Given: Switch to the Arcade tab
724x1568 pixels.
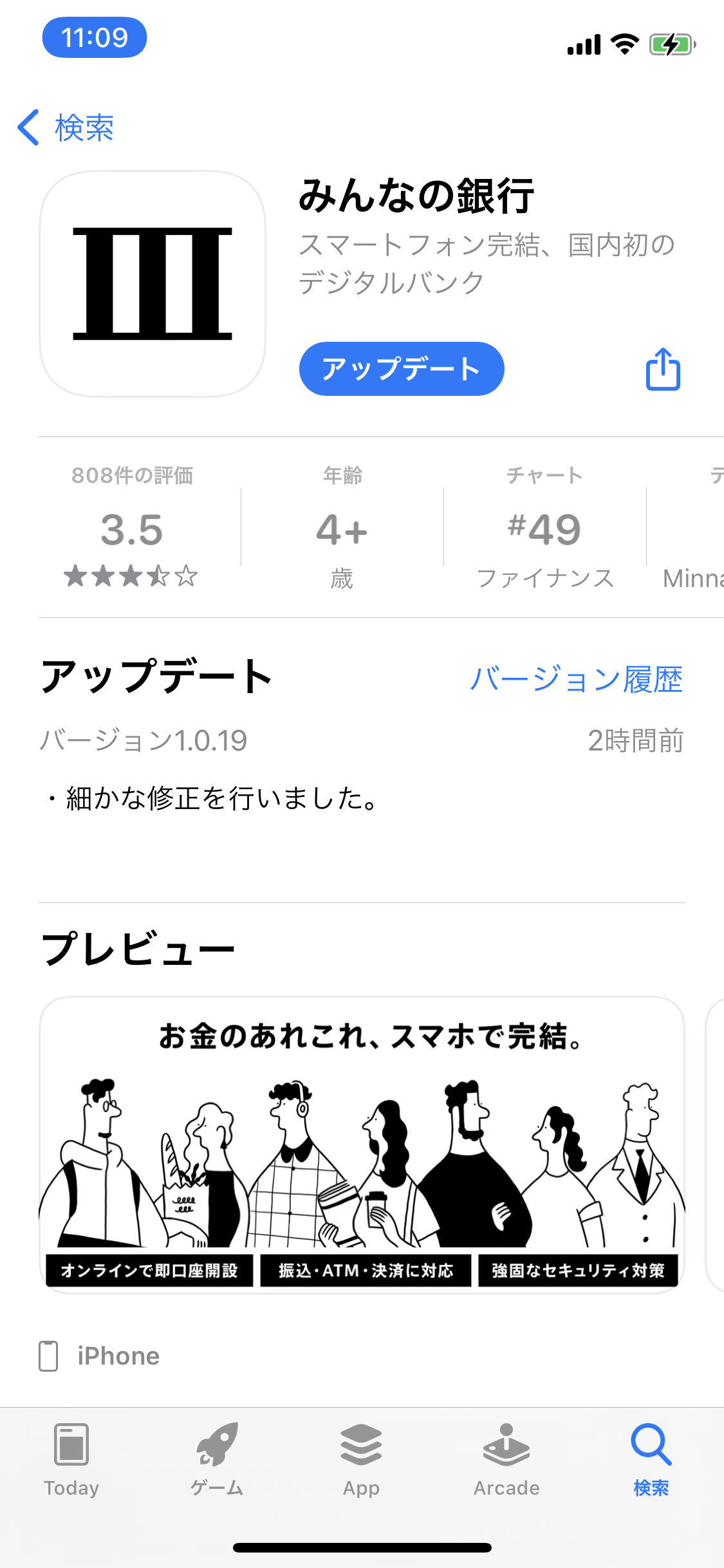Looking at the screenshot, I should pos(506,1460).
